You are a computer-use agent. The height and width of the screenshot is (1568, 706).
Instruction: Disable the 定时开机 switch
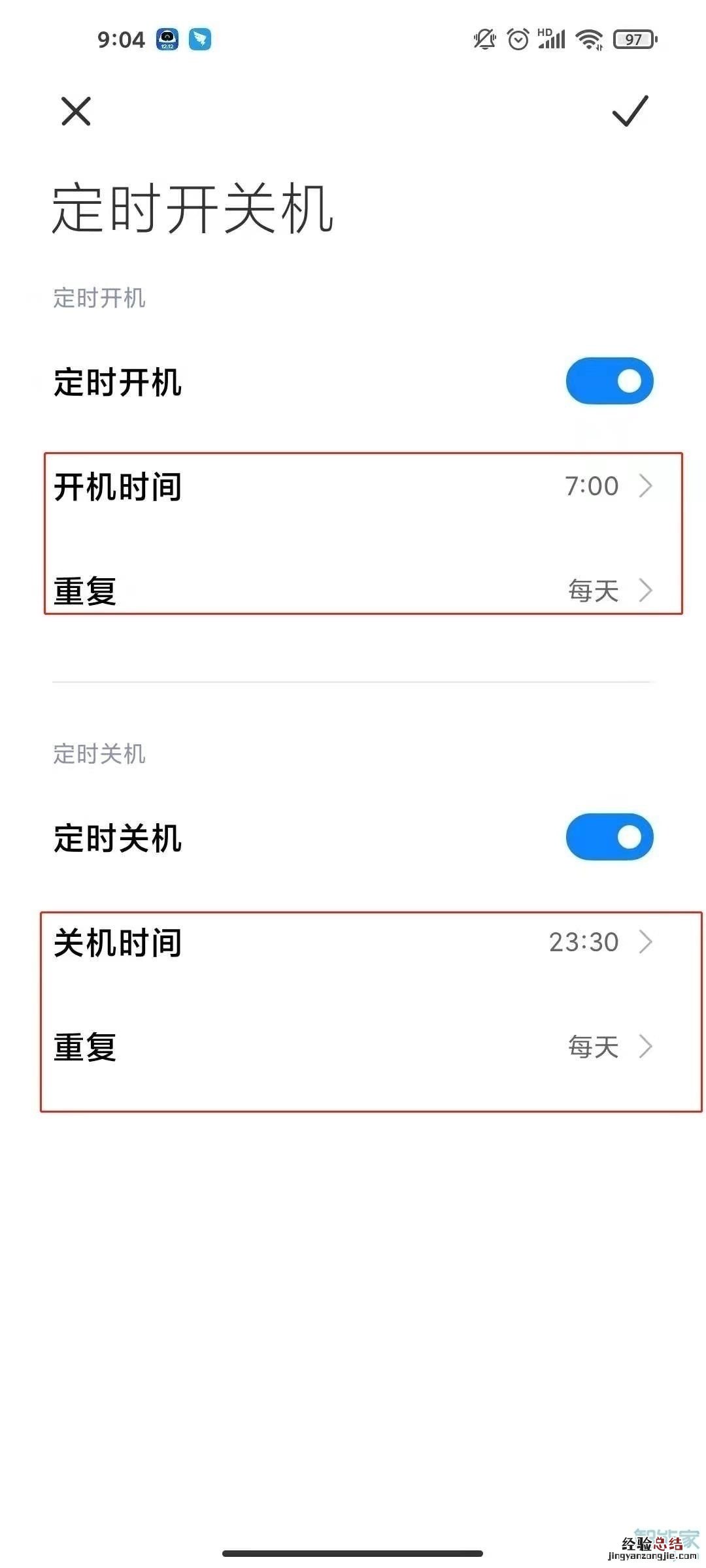tap(609, 381)
